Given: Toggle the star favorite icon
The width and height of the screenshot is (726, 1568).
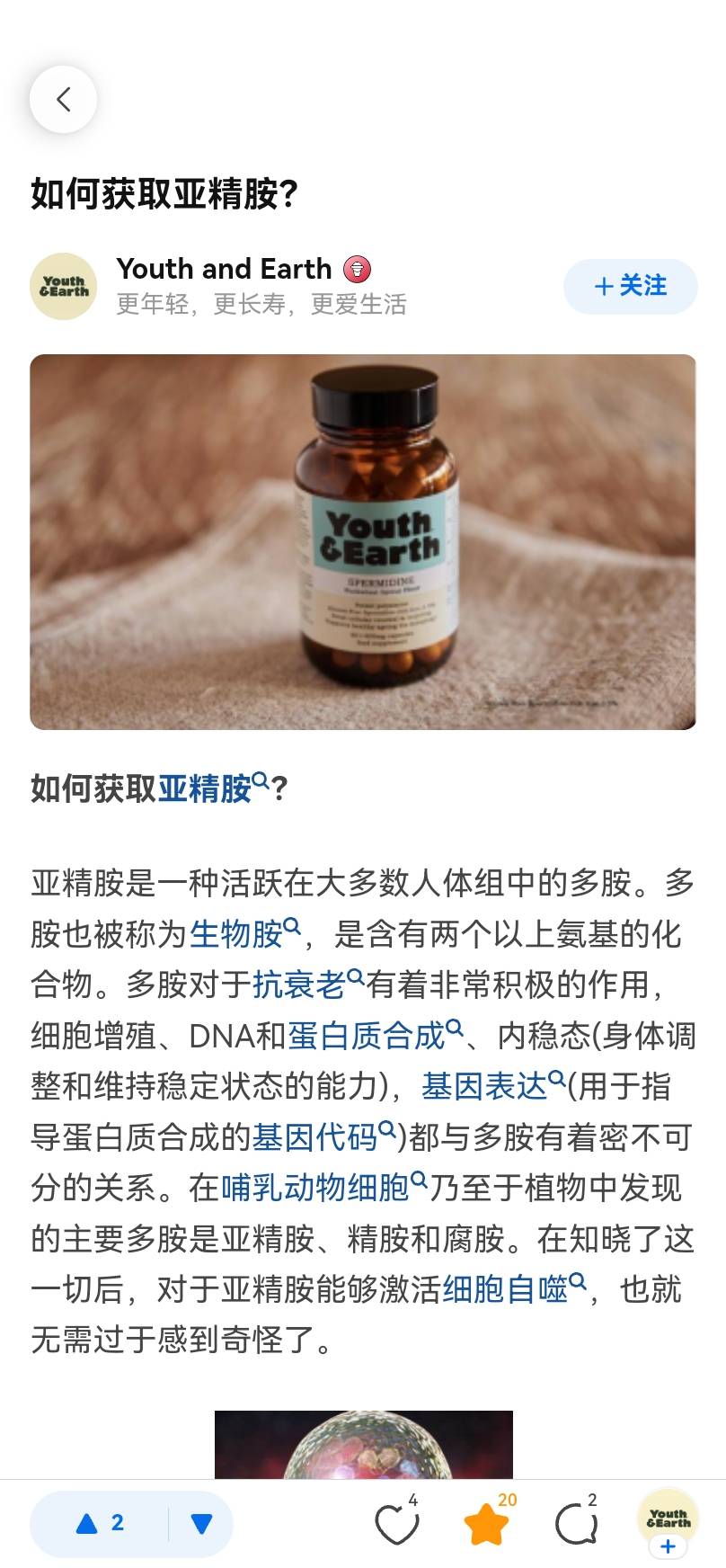Looking at the screenshot, I should coord(486,1524).
